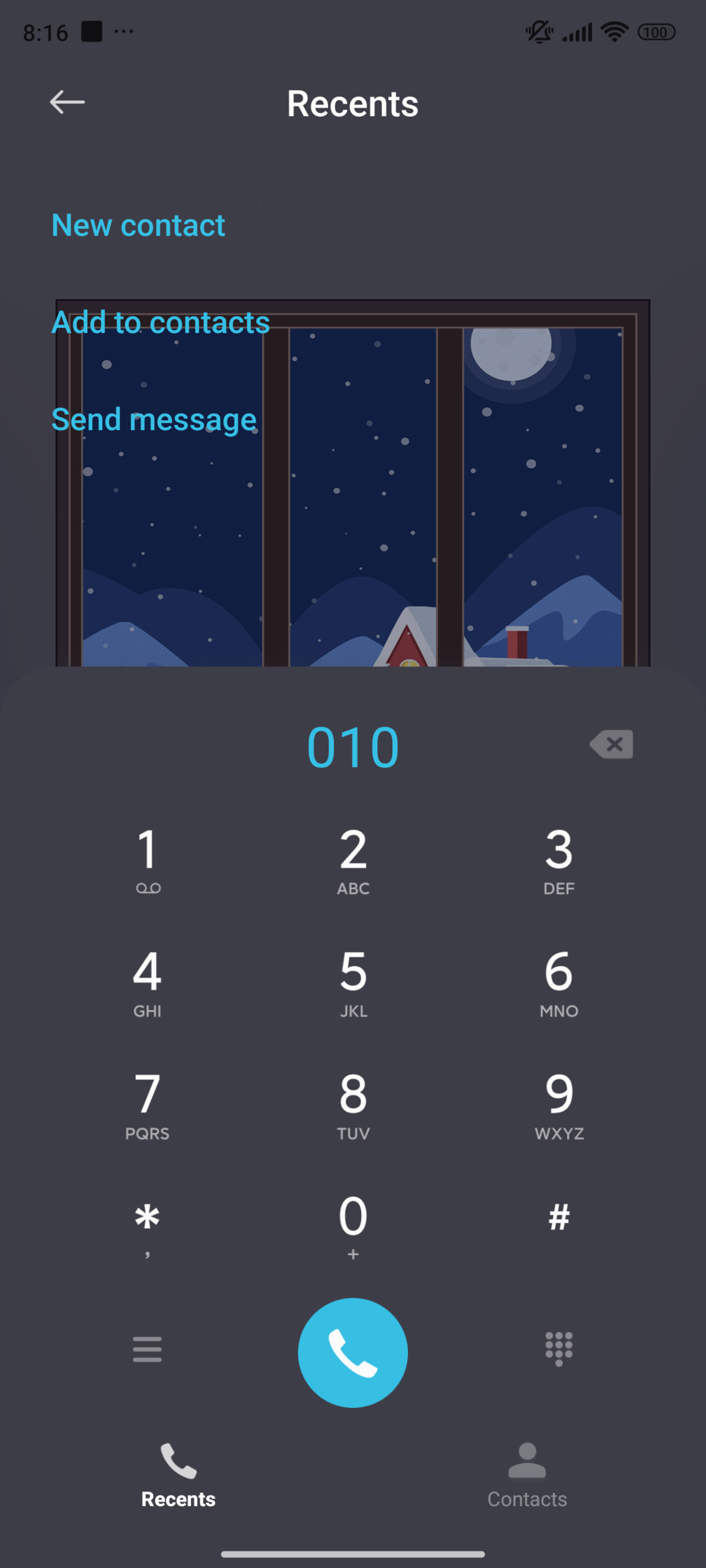The image size is (706, 1568).
Task: Choose Send message
Action: point(154,419)
